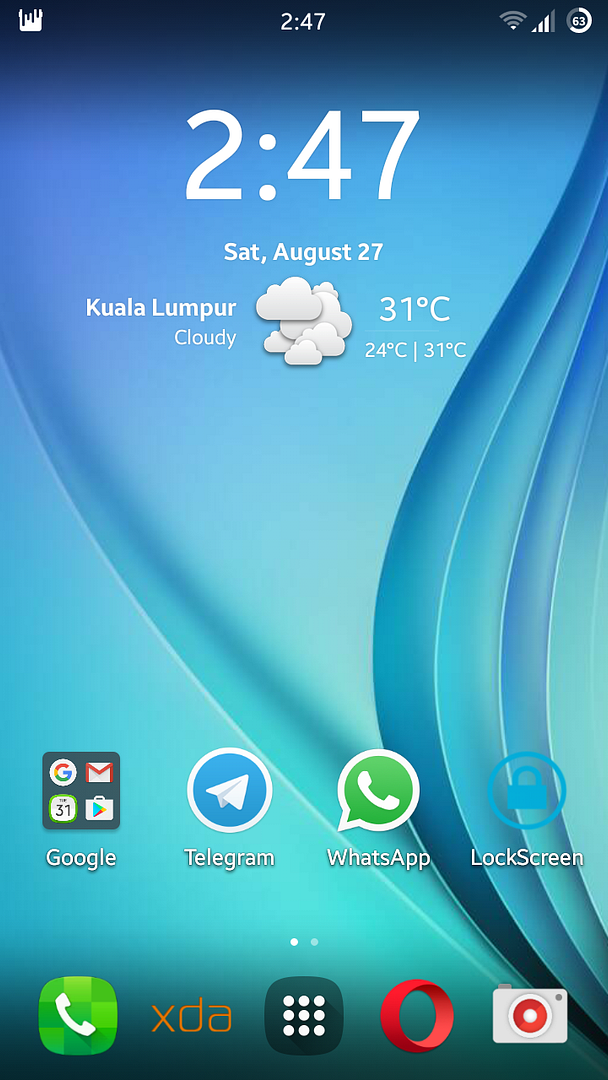Open the Google folder
The width and height of the screenshot is (608, 1080).
click(x=81, y=791)
